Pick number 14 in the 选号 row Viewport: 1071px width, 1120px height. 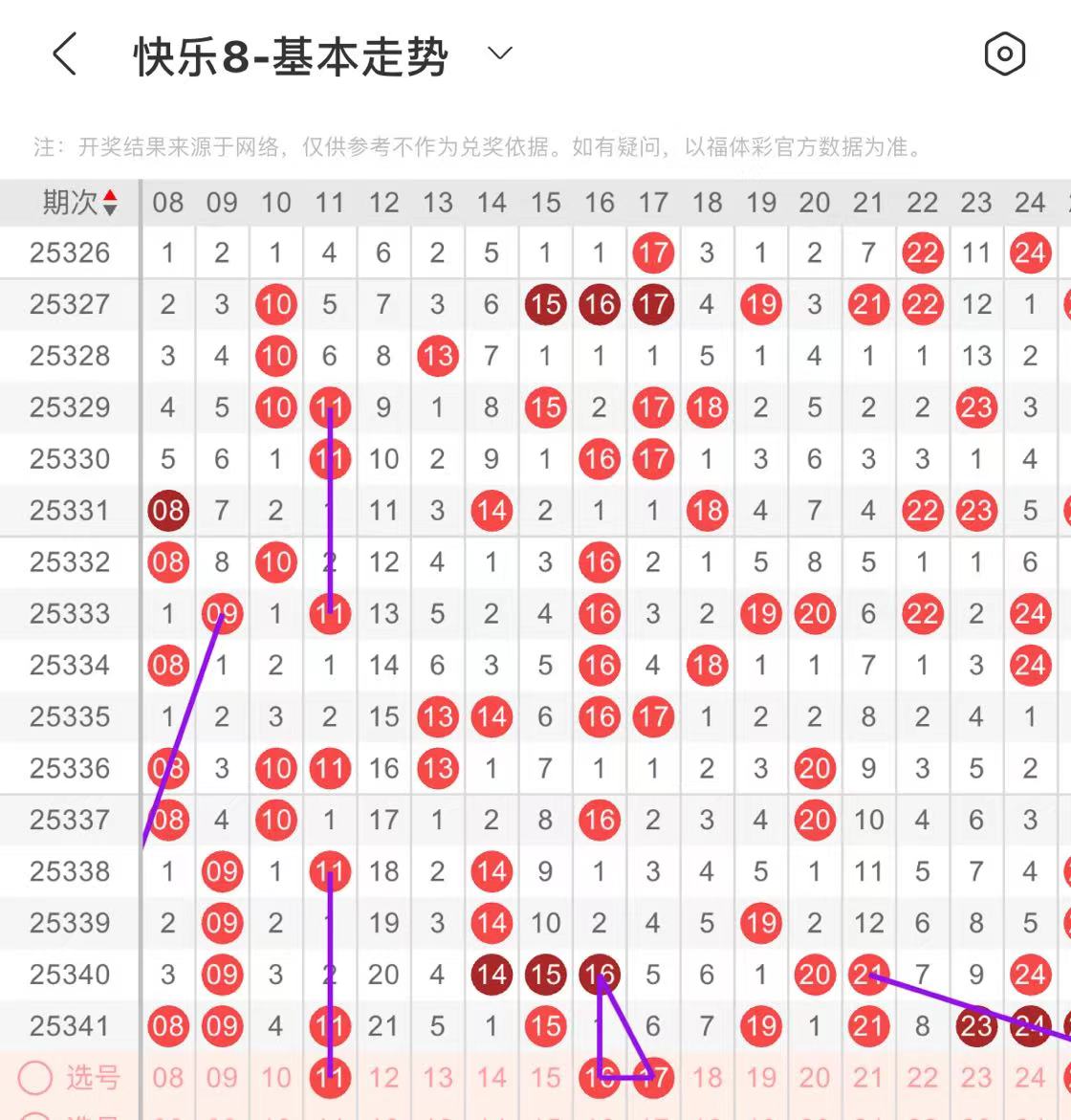coord(492,1078)
